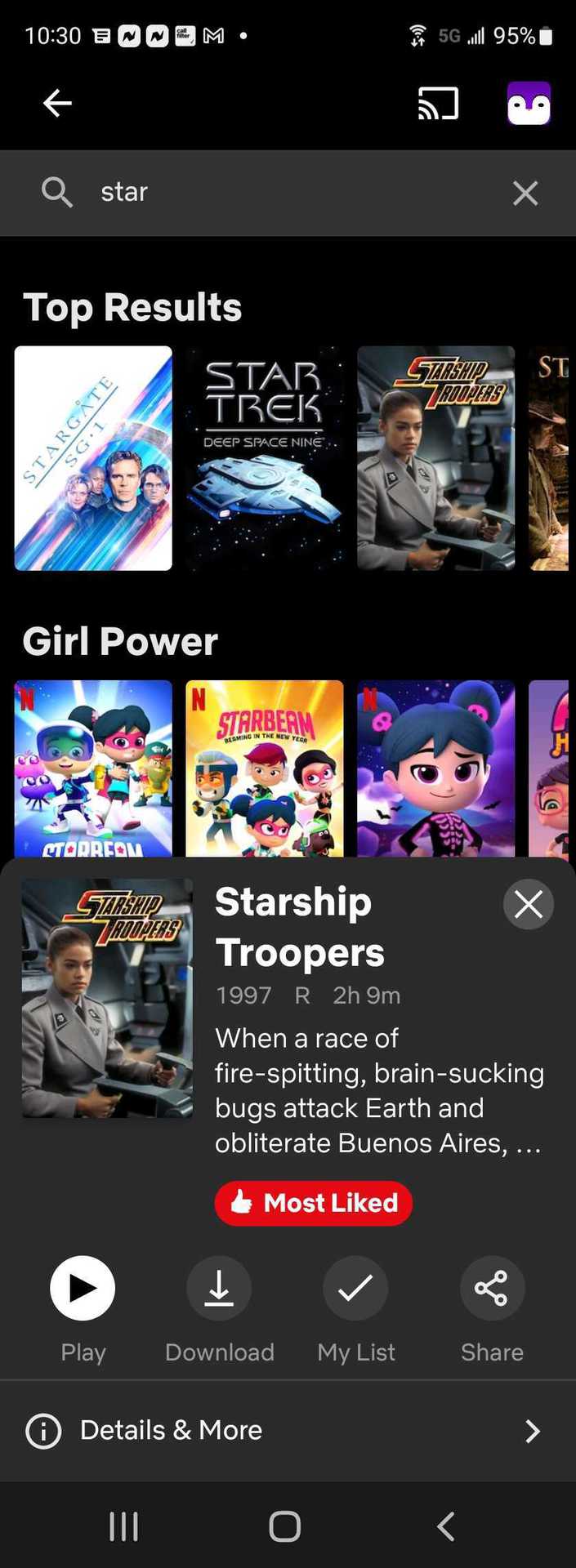
Task: Play Starship Troopers
Action: click(x=83, y=1288)
